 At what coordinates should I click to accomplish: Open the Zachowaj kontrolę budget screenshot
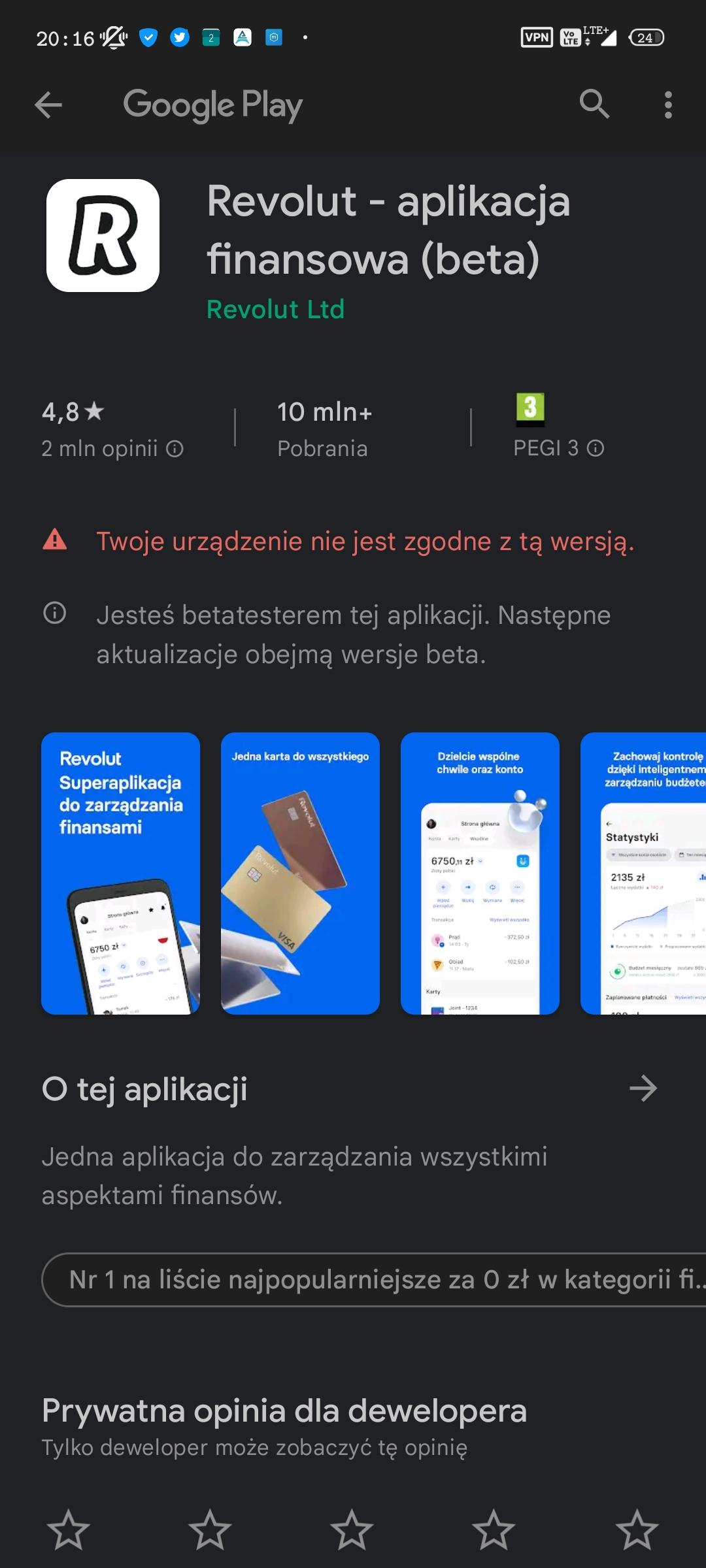coord(644,873)
